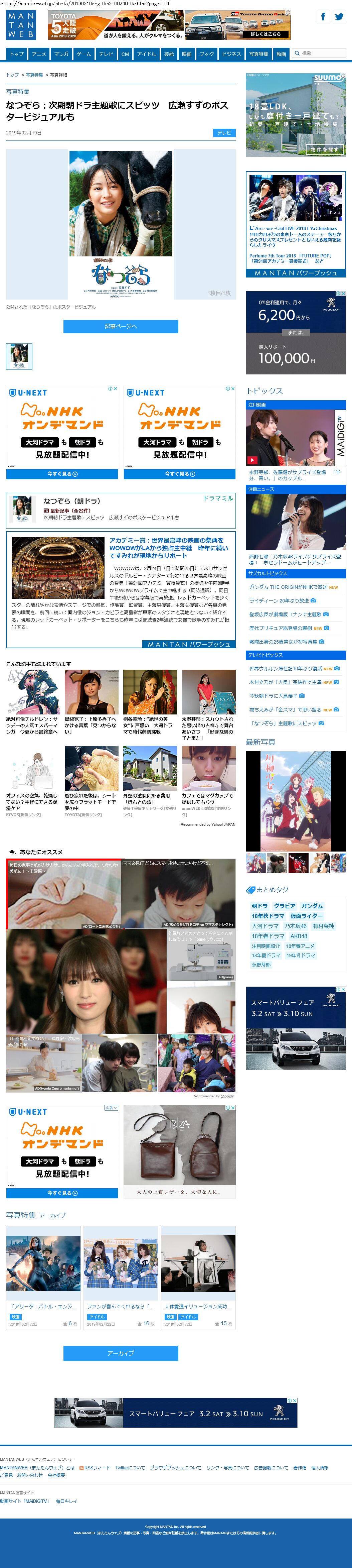352x1568 pixels.
Task: Open the Twitter icon in header
Action: coord(339,17)
